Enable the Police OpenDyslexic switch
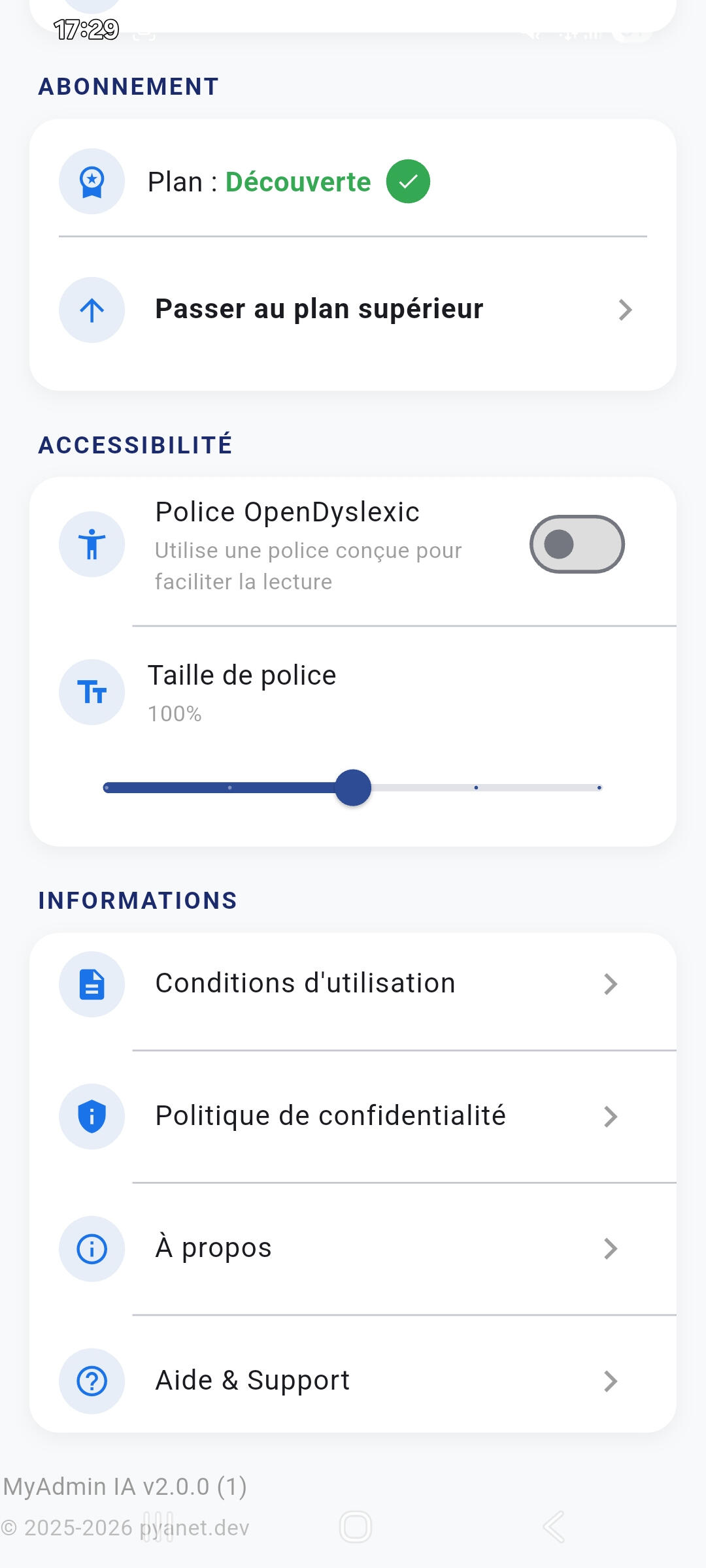This screenshot has height=1568, width=706. (x=577, y=544)
